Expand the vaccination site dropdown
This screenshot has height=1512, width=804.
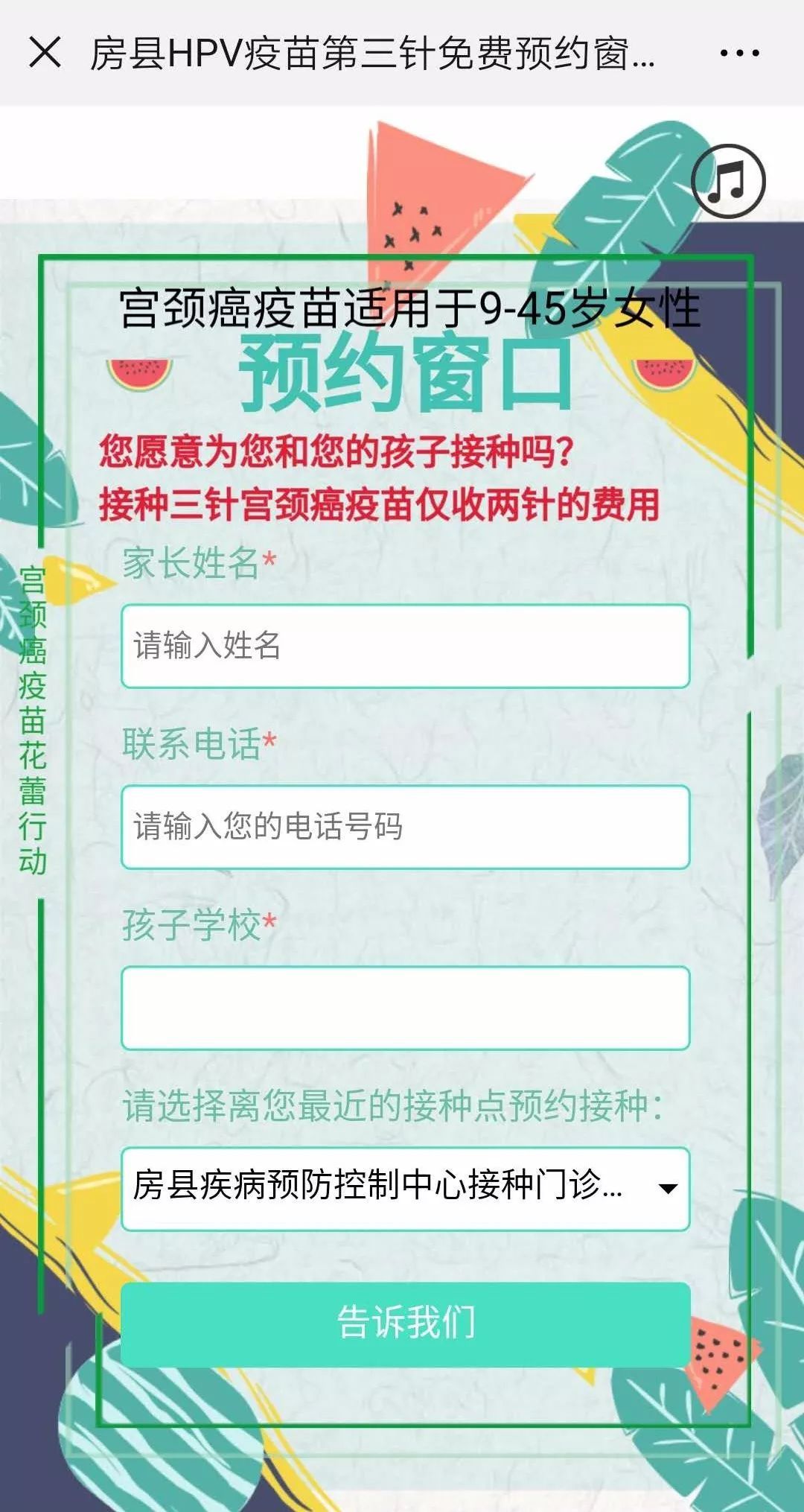[x=406, y=1188]
